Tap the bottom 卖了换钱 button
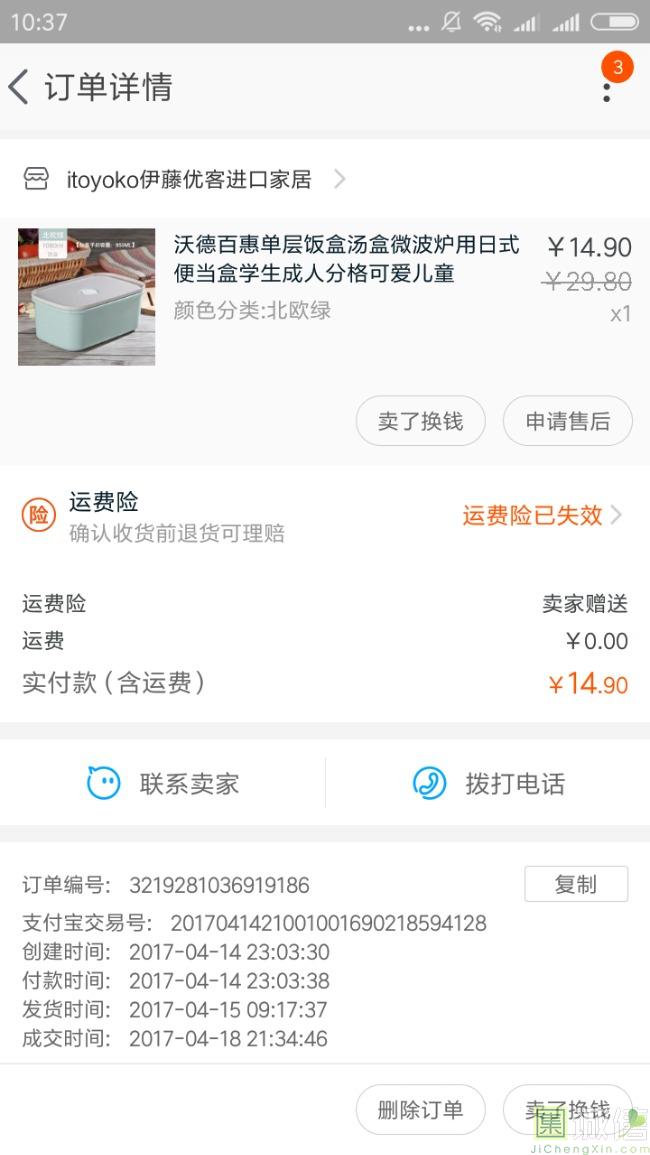 tap(567, 1110)
